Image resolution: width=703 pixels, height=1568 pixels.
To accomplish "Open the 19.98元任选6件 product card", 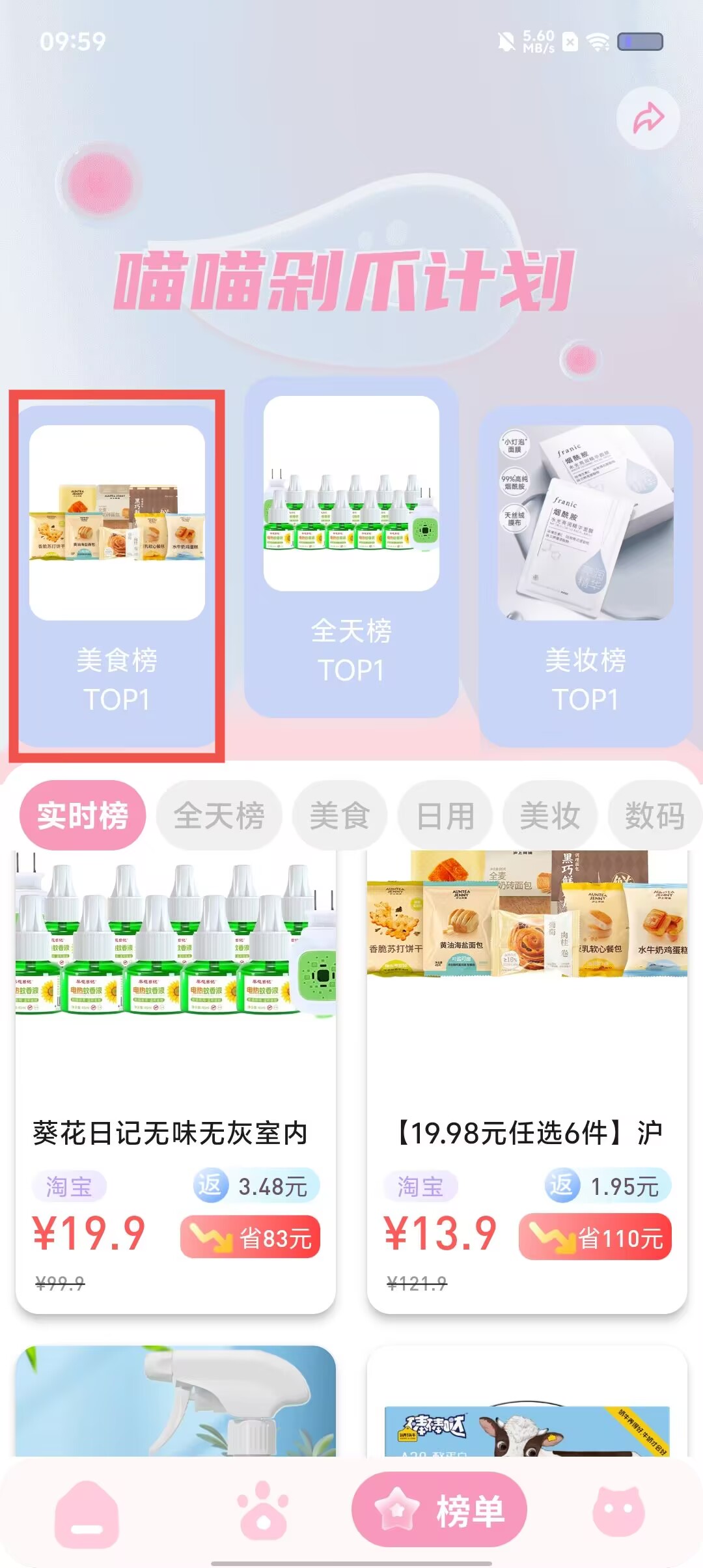I will tap(527, 1081).
